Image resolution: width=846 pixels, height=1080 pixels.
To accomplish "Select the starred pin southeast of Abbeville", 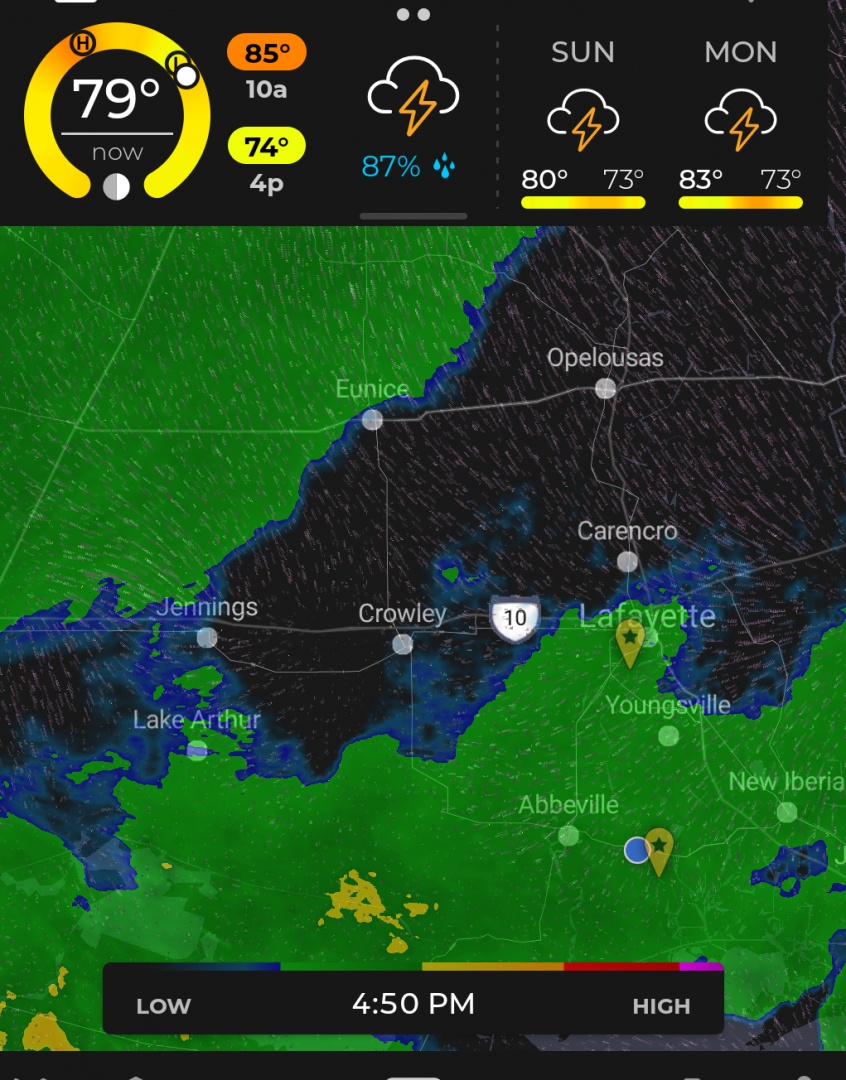I will (658, 850).
